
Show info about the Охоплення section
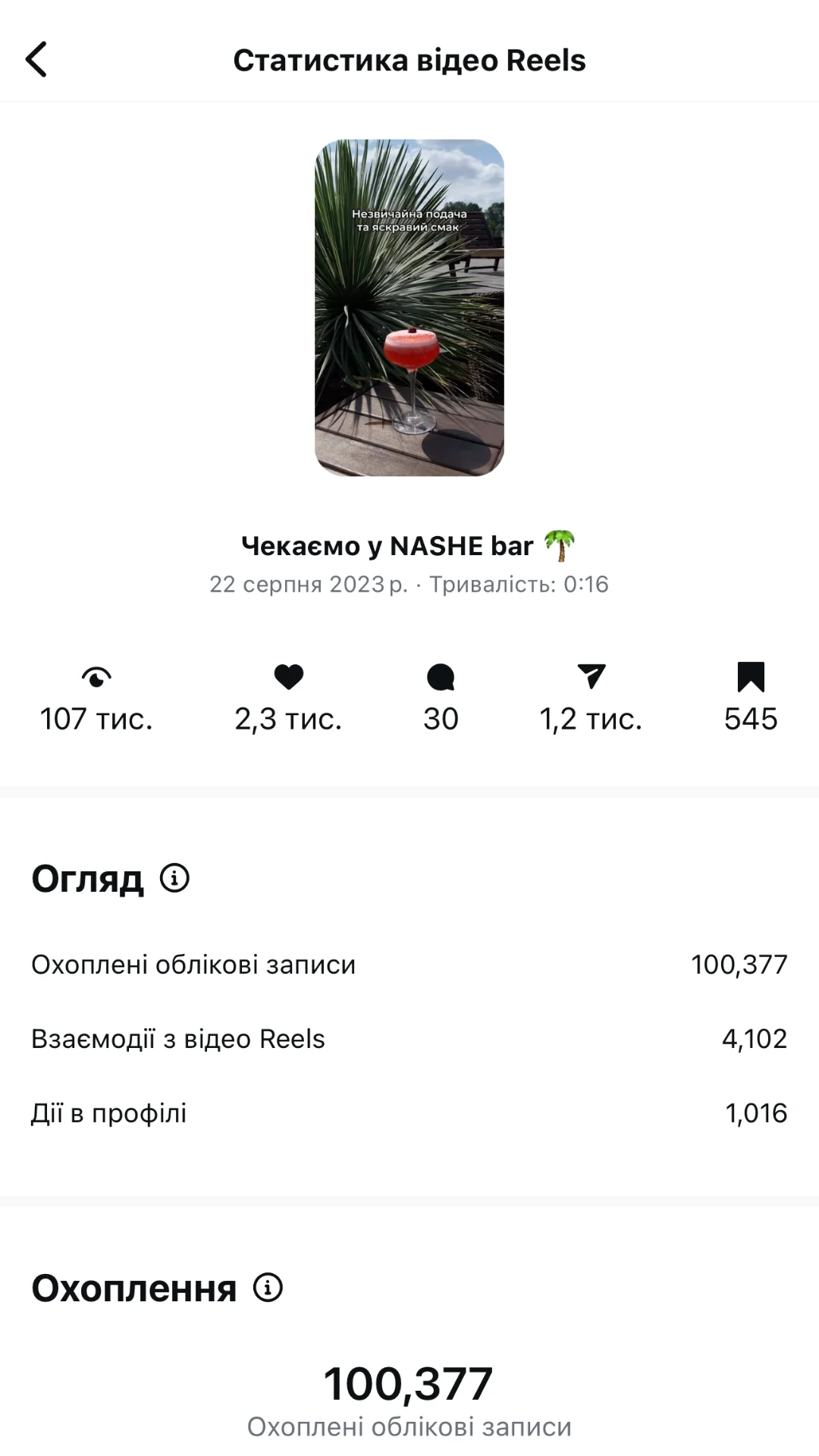click(268, 1288)
